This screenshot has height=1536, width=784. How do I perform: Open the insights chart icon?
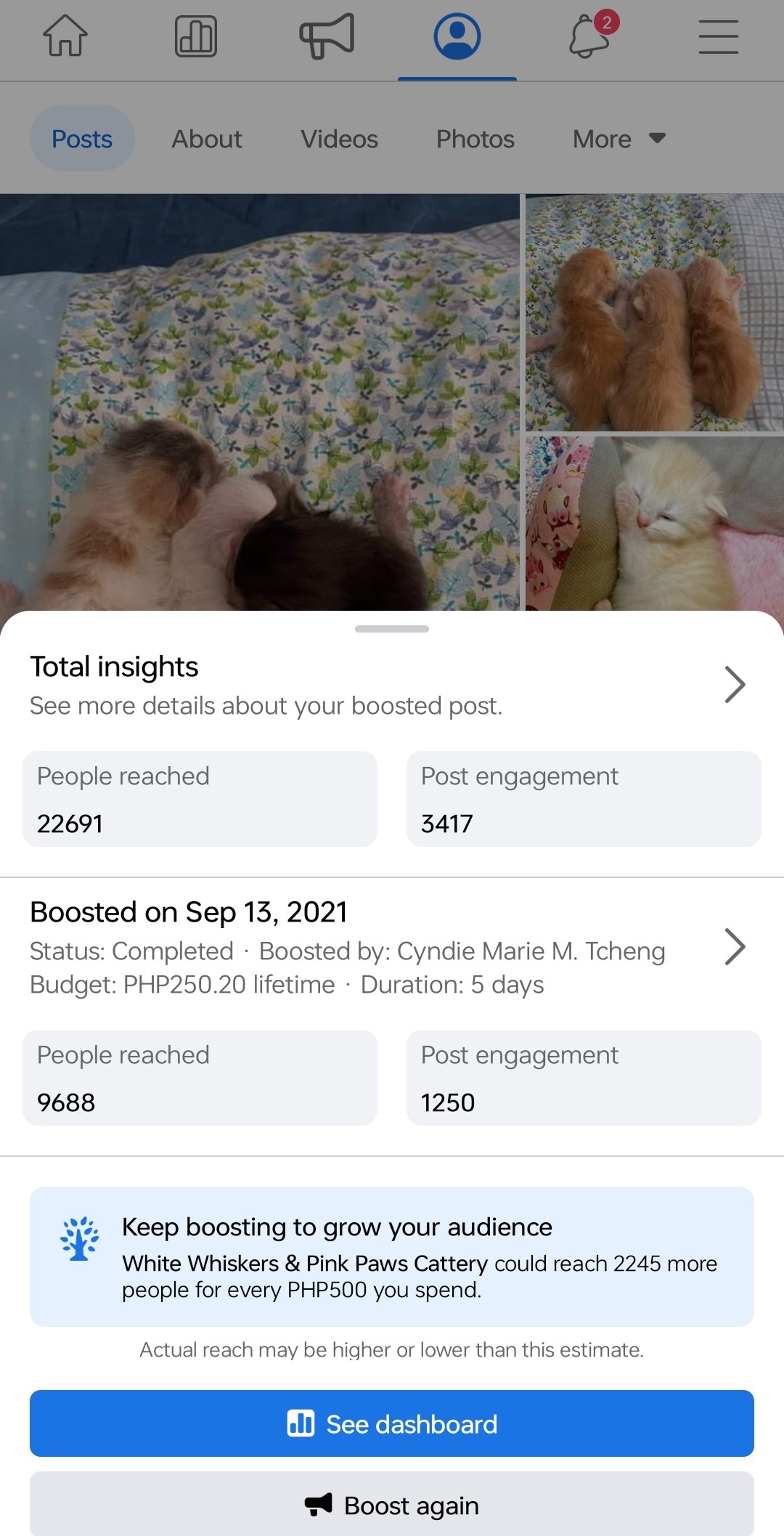click(x=196, y=36)
